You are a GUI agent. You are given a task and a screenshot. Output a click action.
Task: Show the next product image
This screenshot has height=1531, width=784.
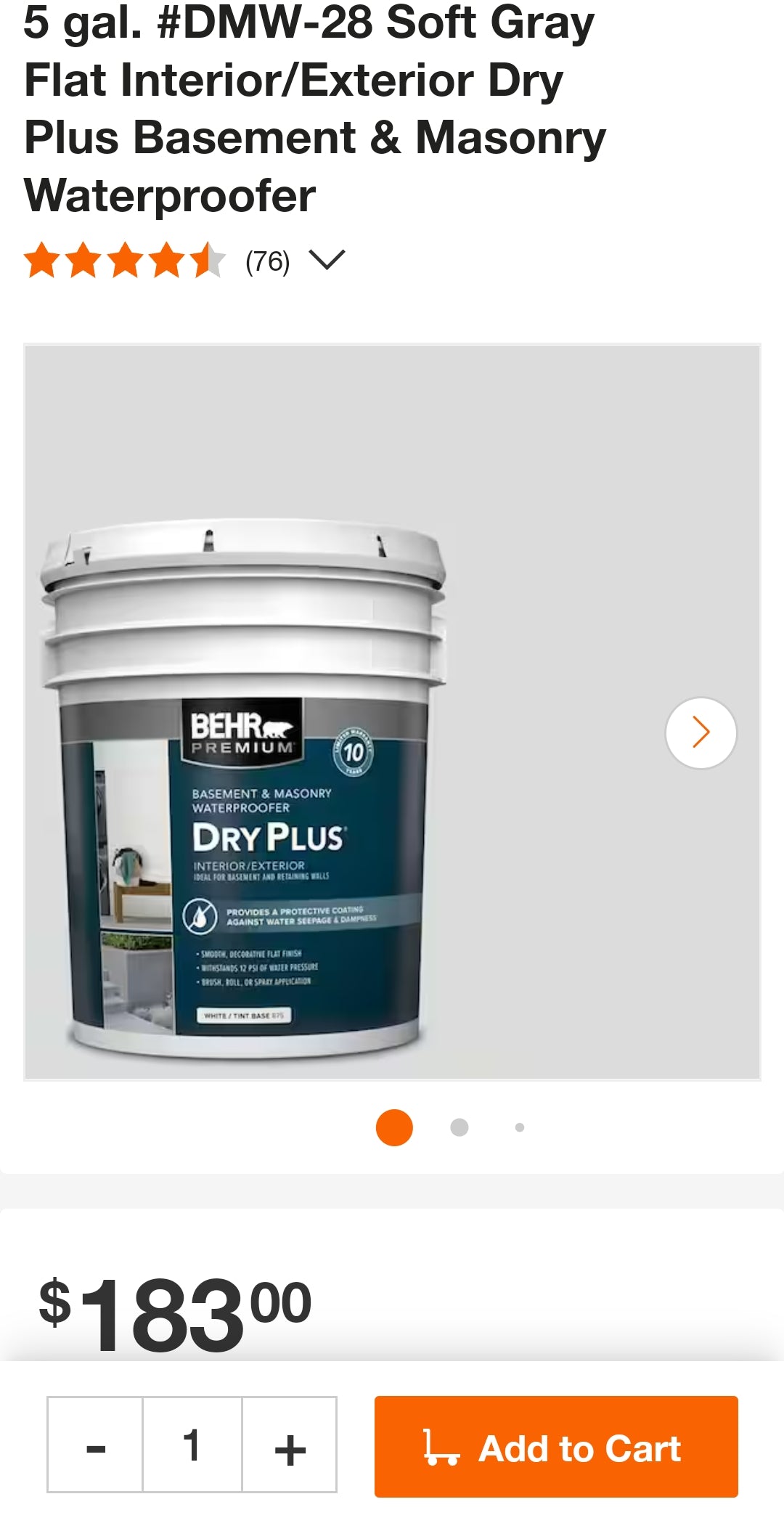pos(701,732)
